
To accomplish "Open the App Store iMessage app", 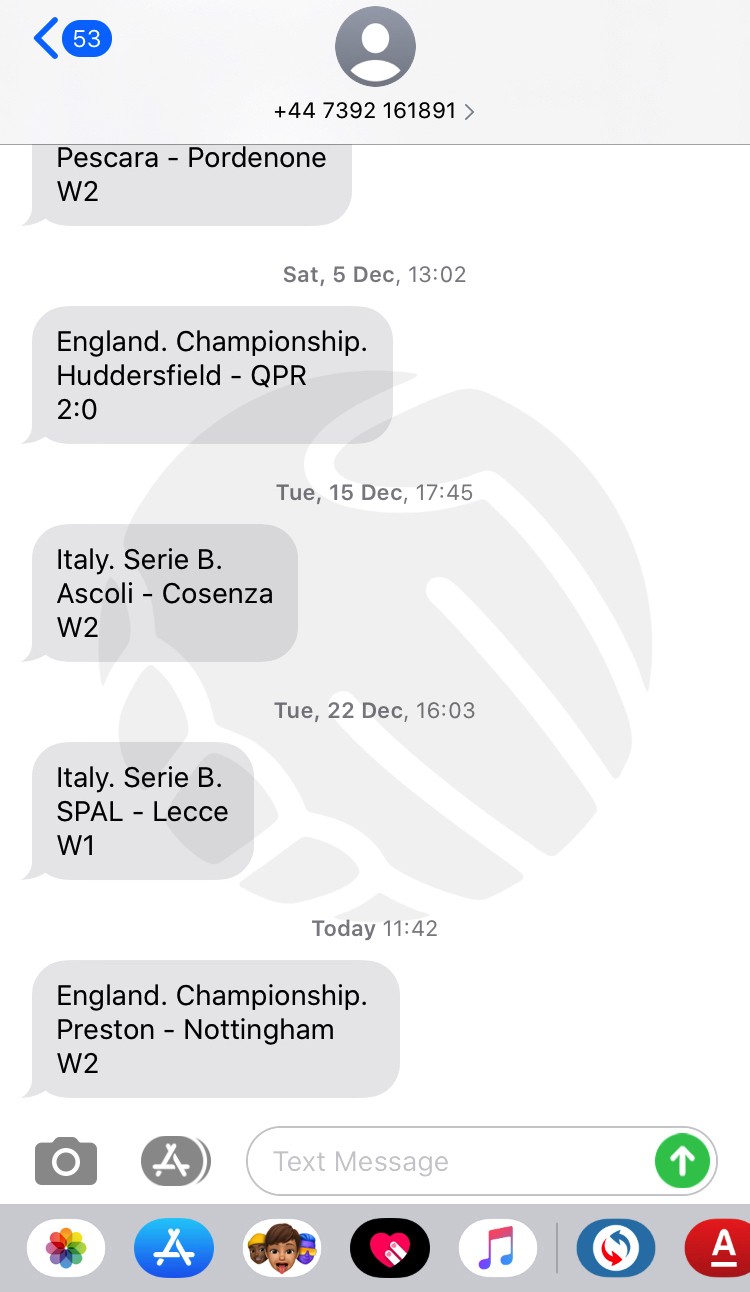I will click(174, 1248).
